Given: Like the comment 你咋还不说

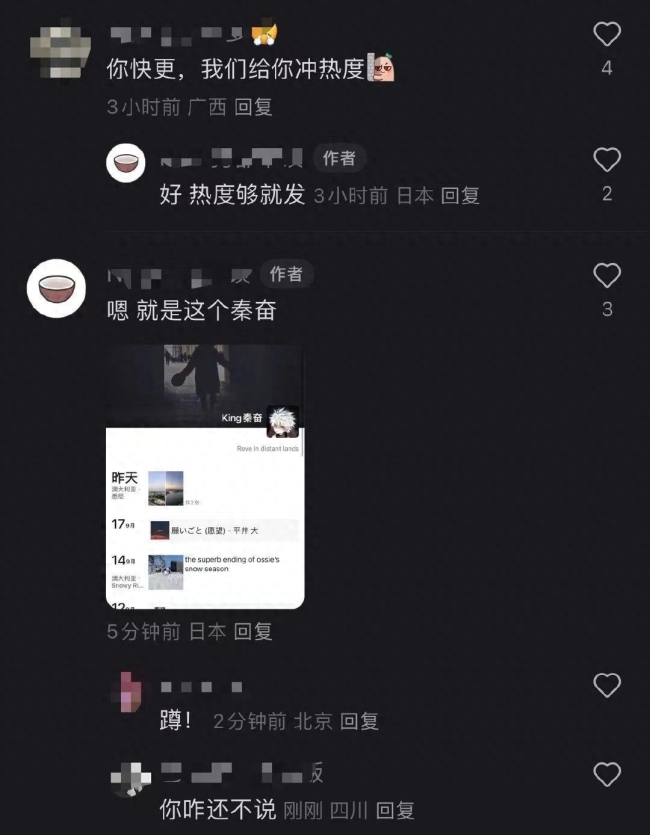Looking at the screenshot, I should [607, 773].
